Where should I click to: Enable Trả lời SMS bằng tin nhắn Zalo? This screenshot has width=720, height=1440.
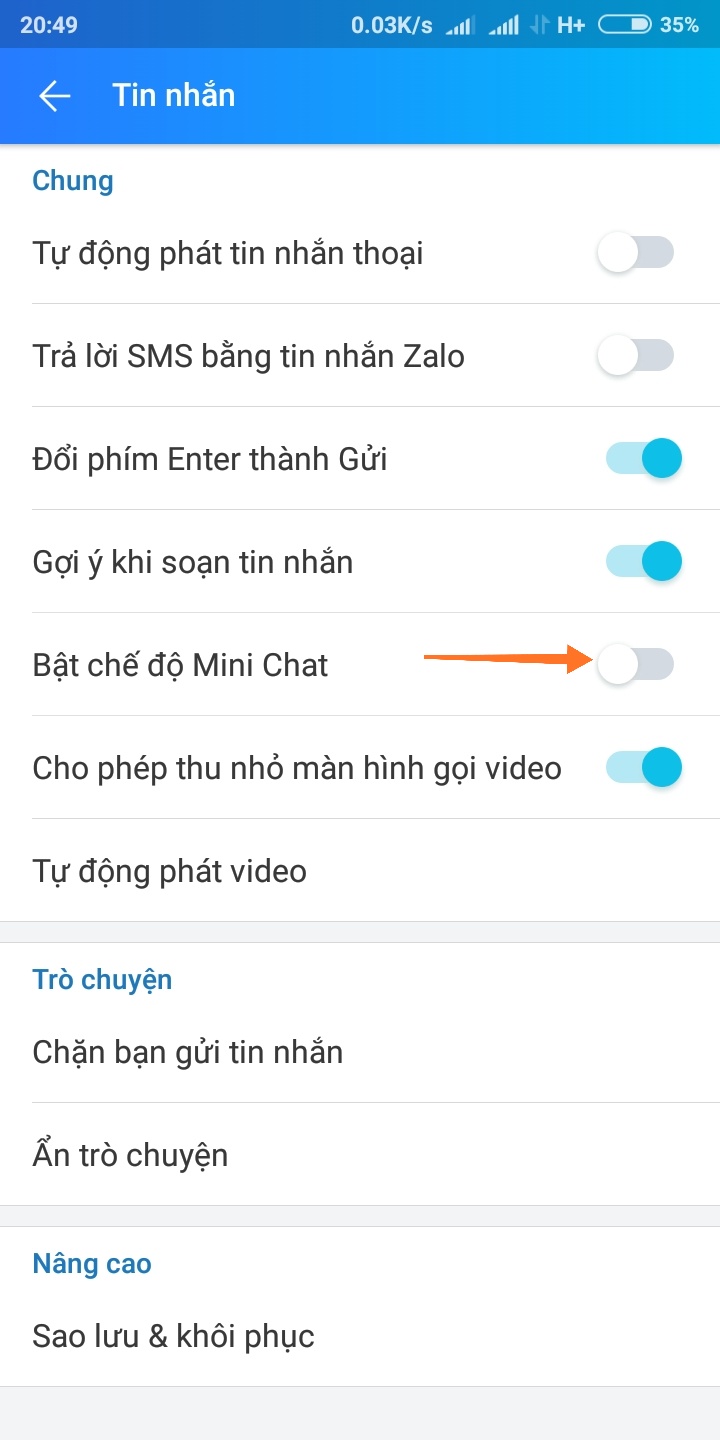(636, 356)
